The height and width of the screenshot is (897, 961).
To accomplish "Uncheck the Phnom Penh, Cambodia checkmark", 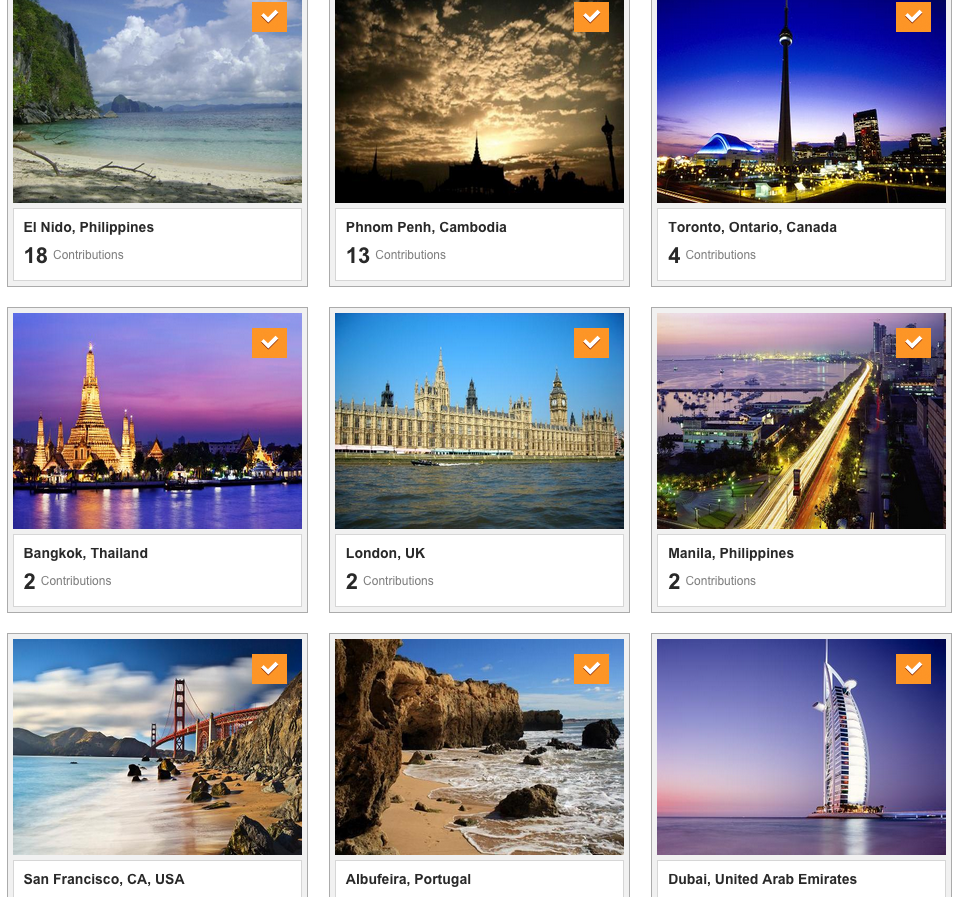I will [591, 17].
